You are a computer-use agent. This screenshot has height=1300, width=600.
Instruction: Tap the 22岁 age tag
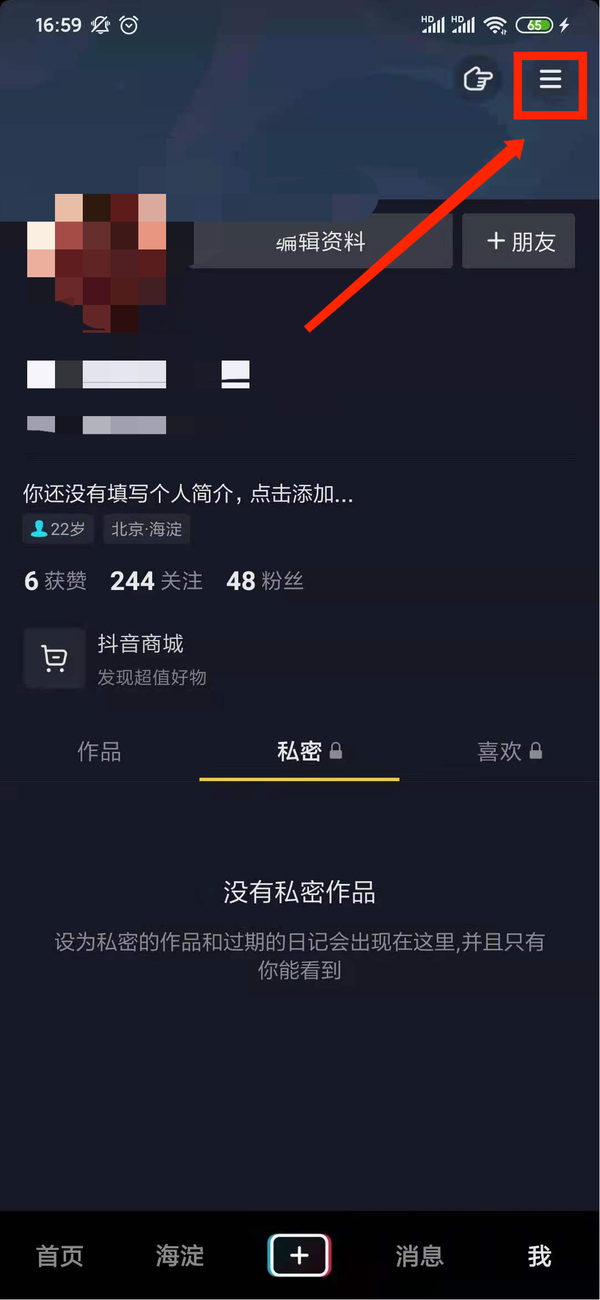tap(58, 529)
